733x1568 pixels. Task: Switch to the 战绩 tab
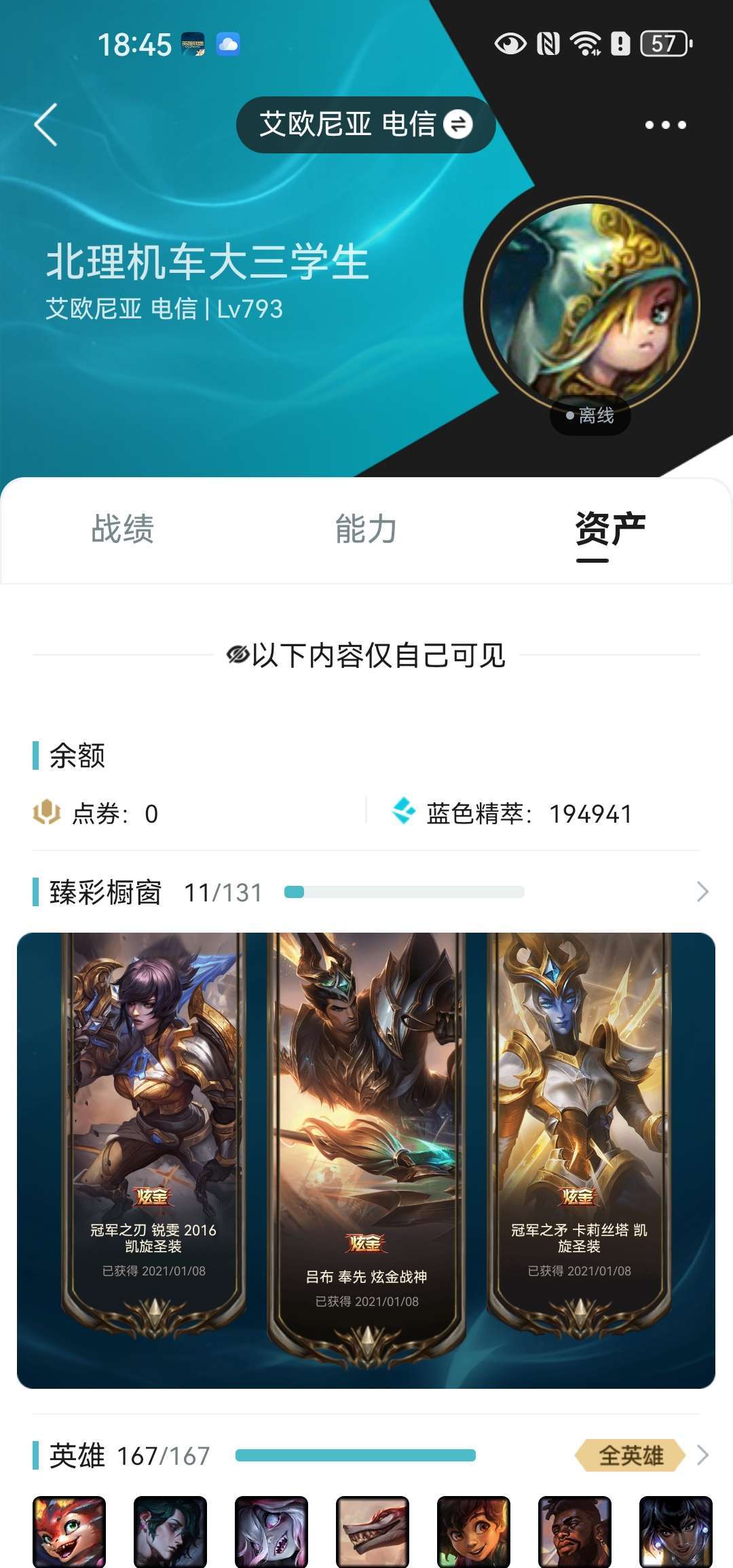[x=123, y=529]
